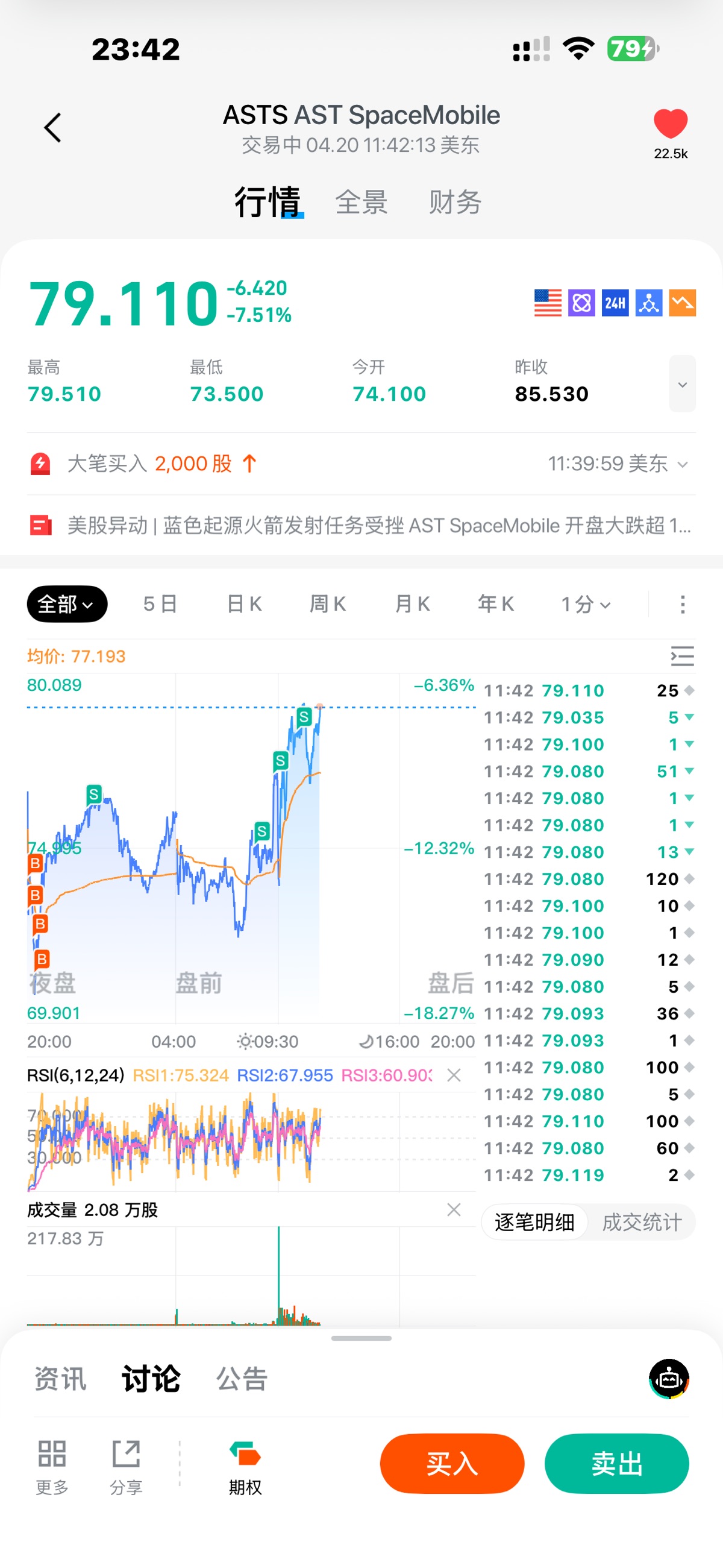The width and height of the screenshot is (723, 1568).
Task: Switch to the 成交统计 view
Action: click(642, 1222)
